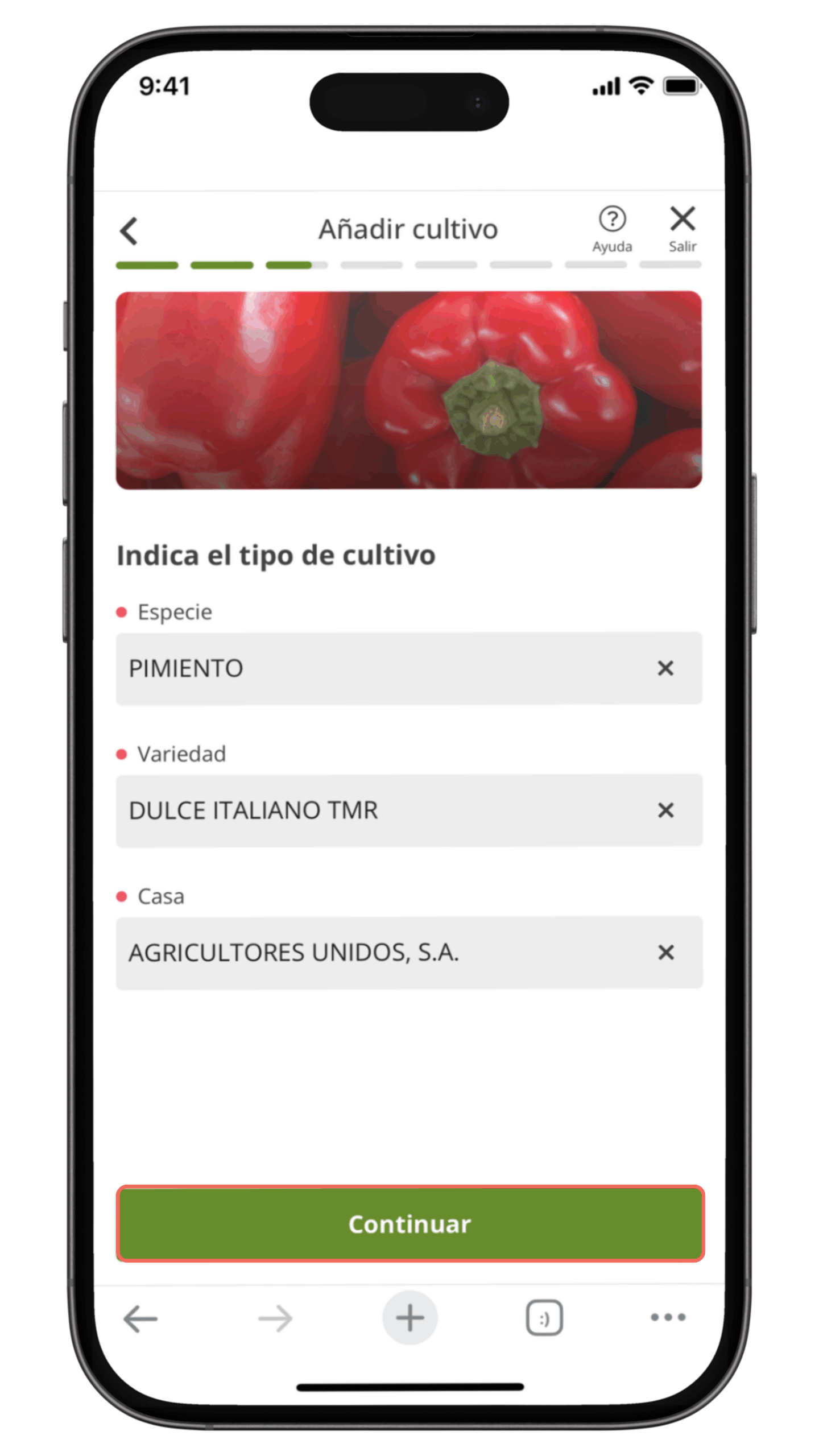The height and width of the screenshot is (1456, 819).
Task: Open a new tab with the plus button
Action: click(x=409, y=1318)
